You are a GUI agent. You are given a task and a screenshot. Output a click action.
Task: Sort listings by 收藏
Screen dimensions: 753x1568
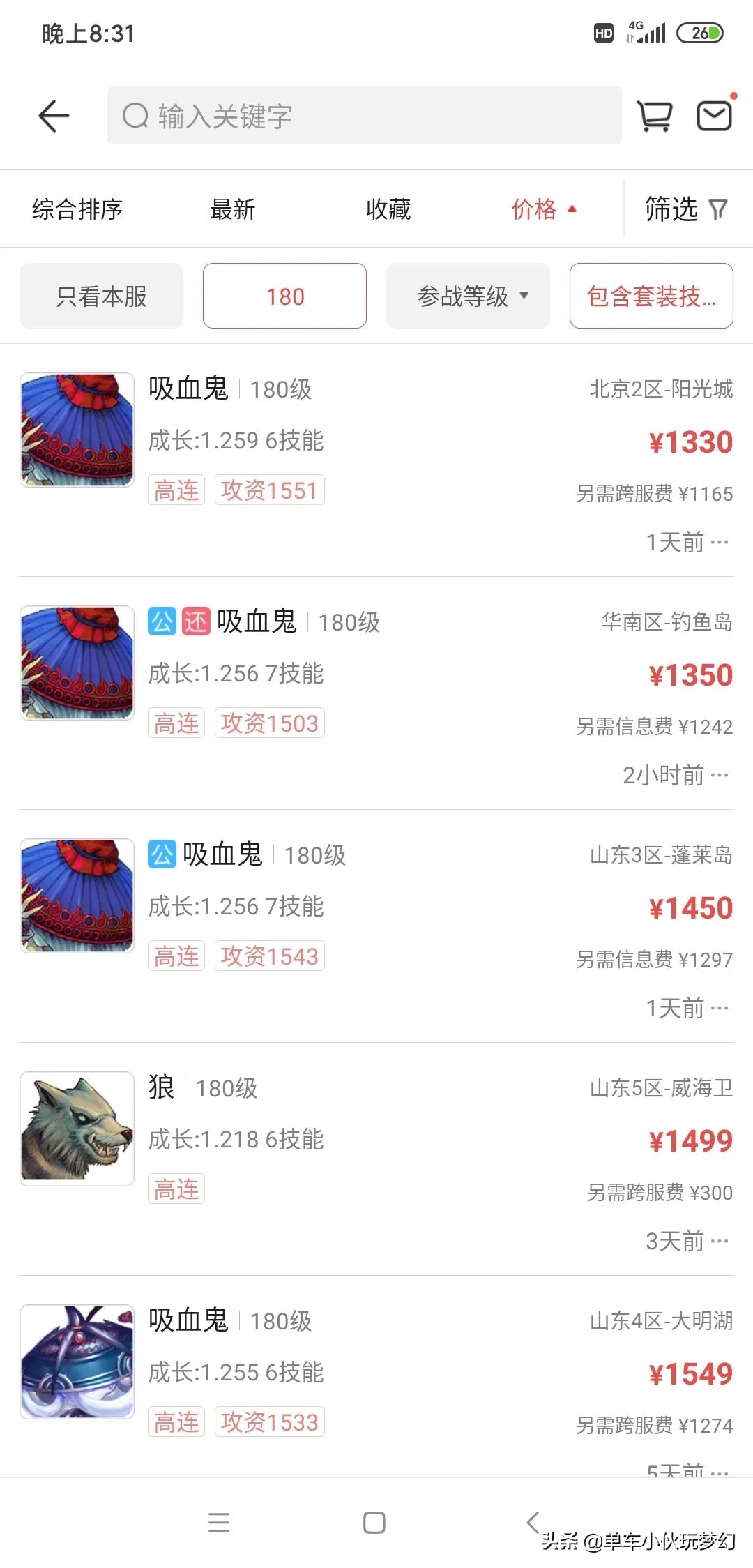pyautogui.click(x=388, y=209)
